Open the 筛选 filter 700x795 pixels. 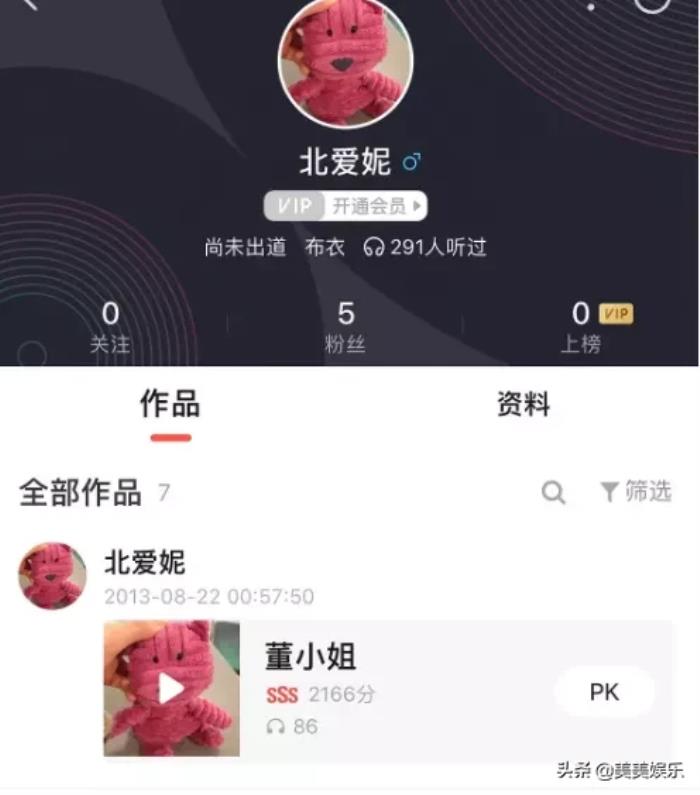click(635, 491)
